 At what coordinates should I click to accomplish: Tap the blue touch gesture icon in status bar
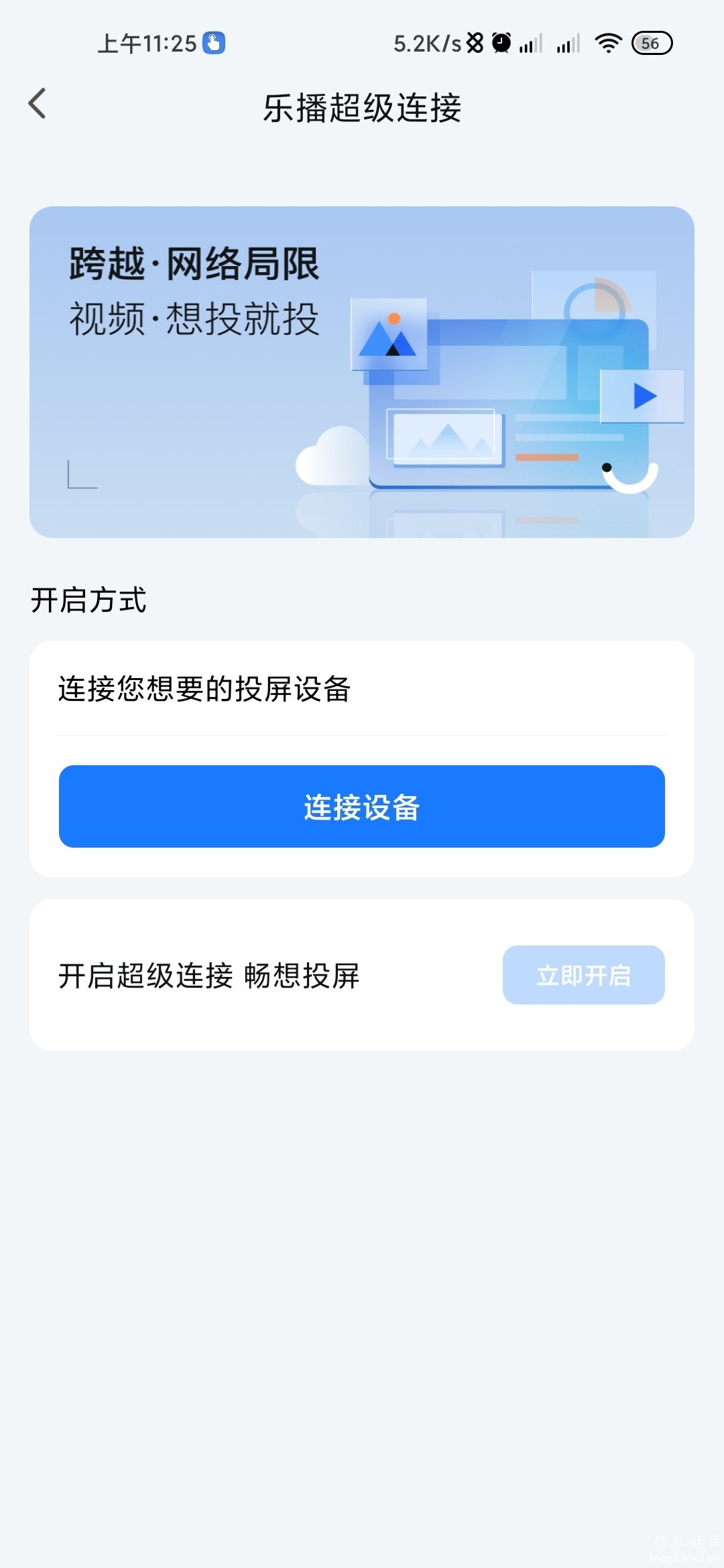click(x=213, y=43)
